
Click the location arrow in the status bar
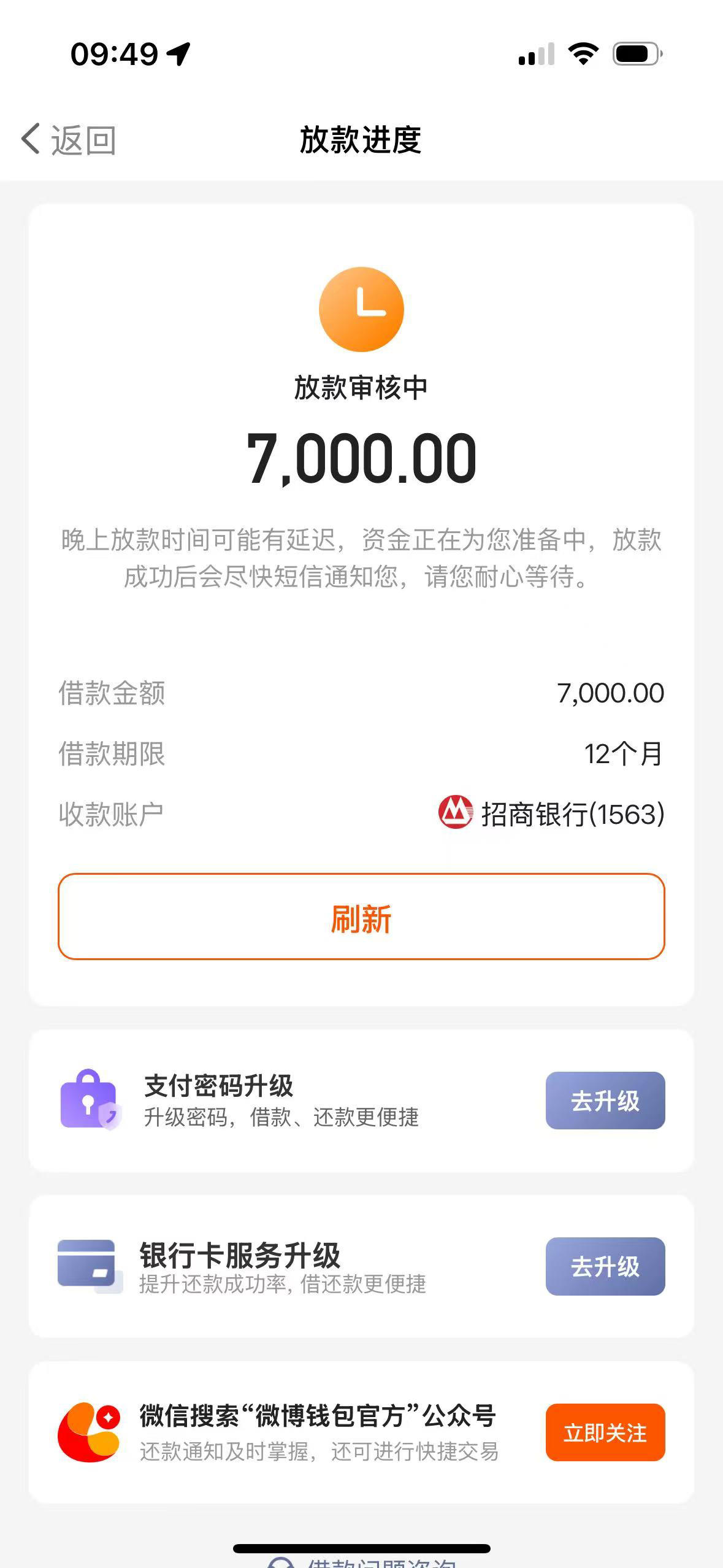pyautogui.click(x=178, y=54)
